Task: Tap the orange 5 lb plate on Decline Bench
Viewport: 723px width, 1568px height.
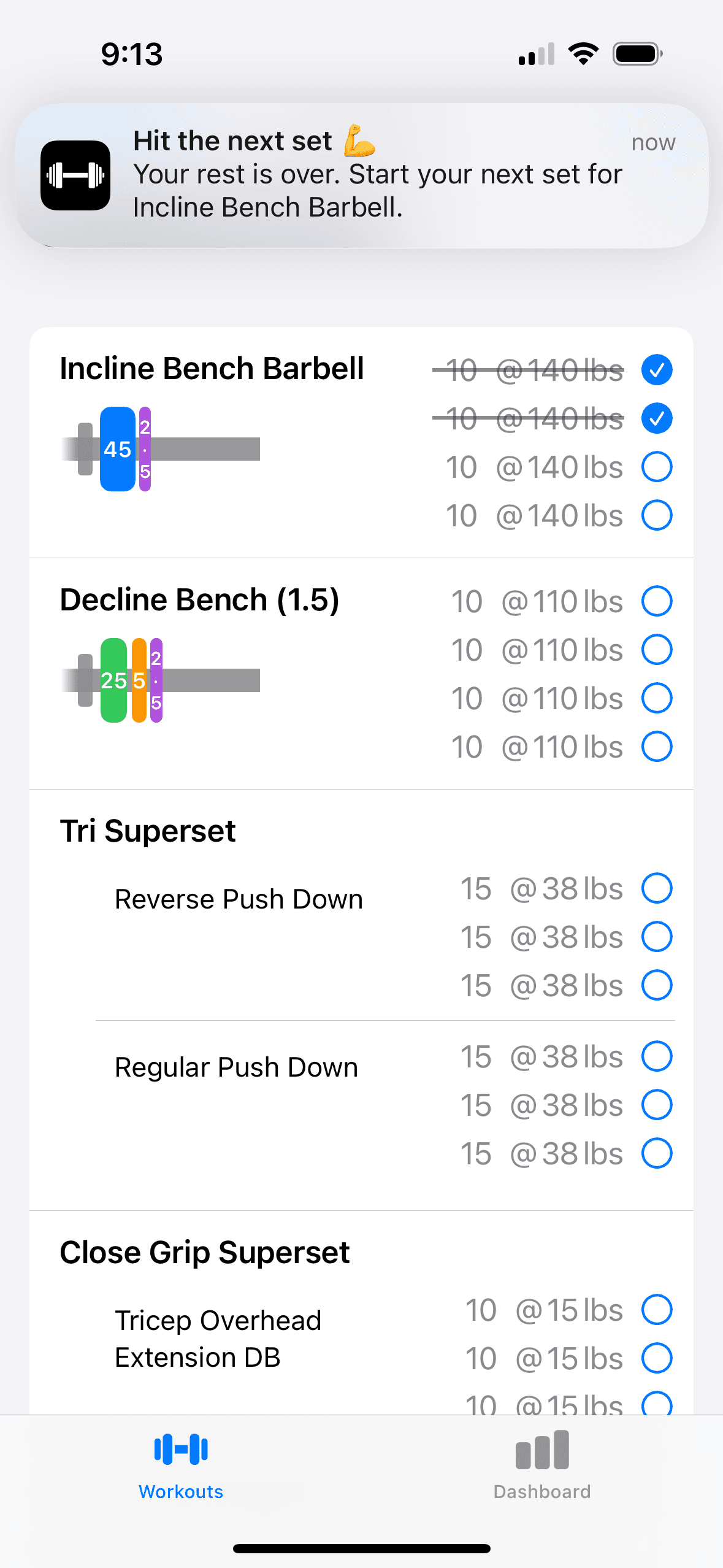Action: click(139, 681)
